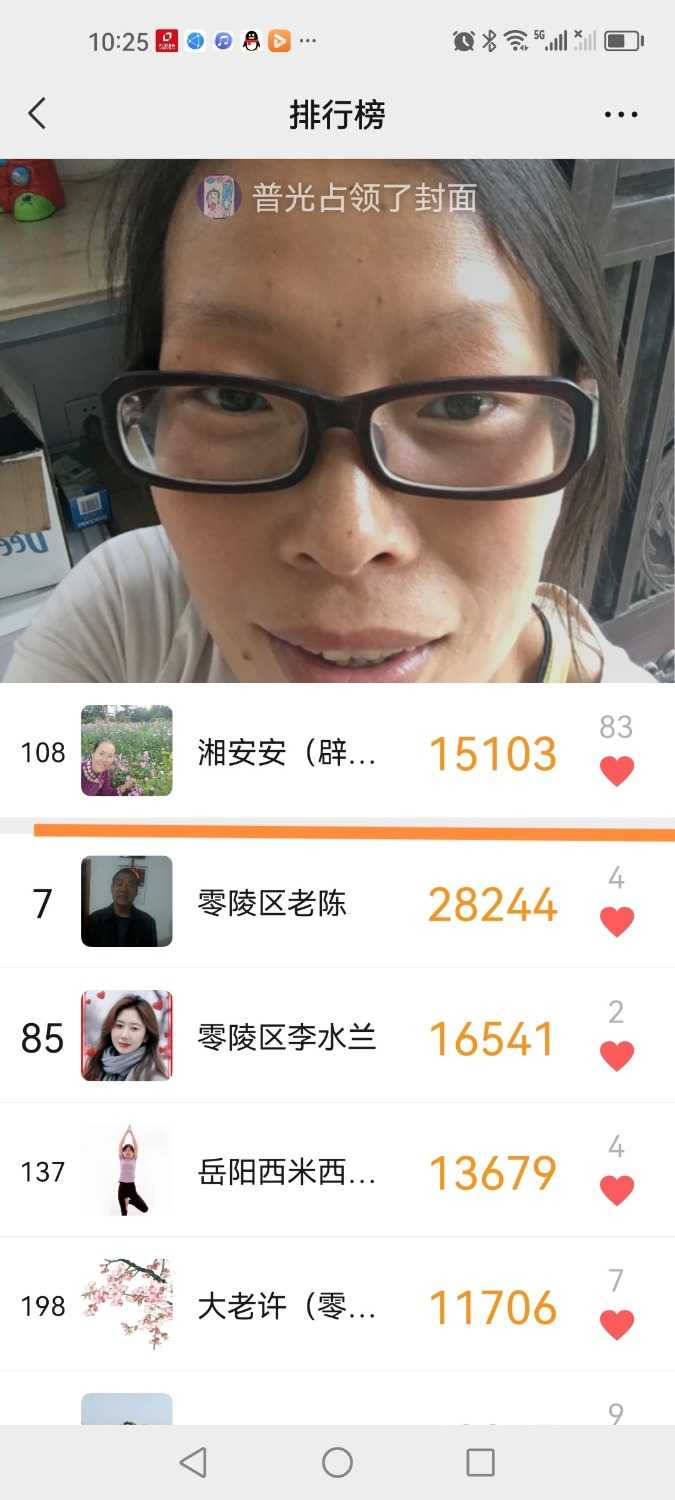Like 岳阳西米西's step count
The height and width of the screenshot is (1500, 675).
pos(616,1189)
